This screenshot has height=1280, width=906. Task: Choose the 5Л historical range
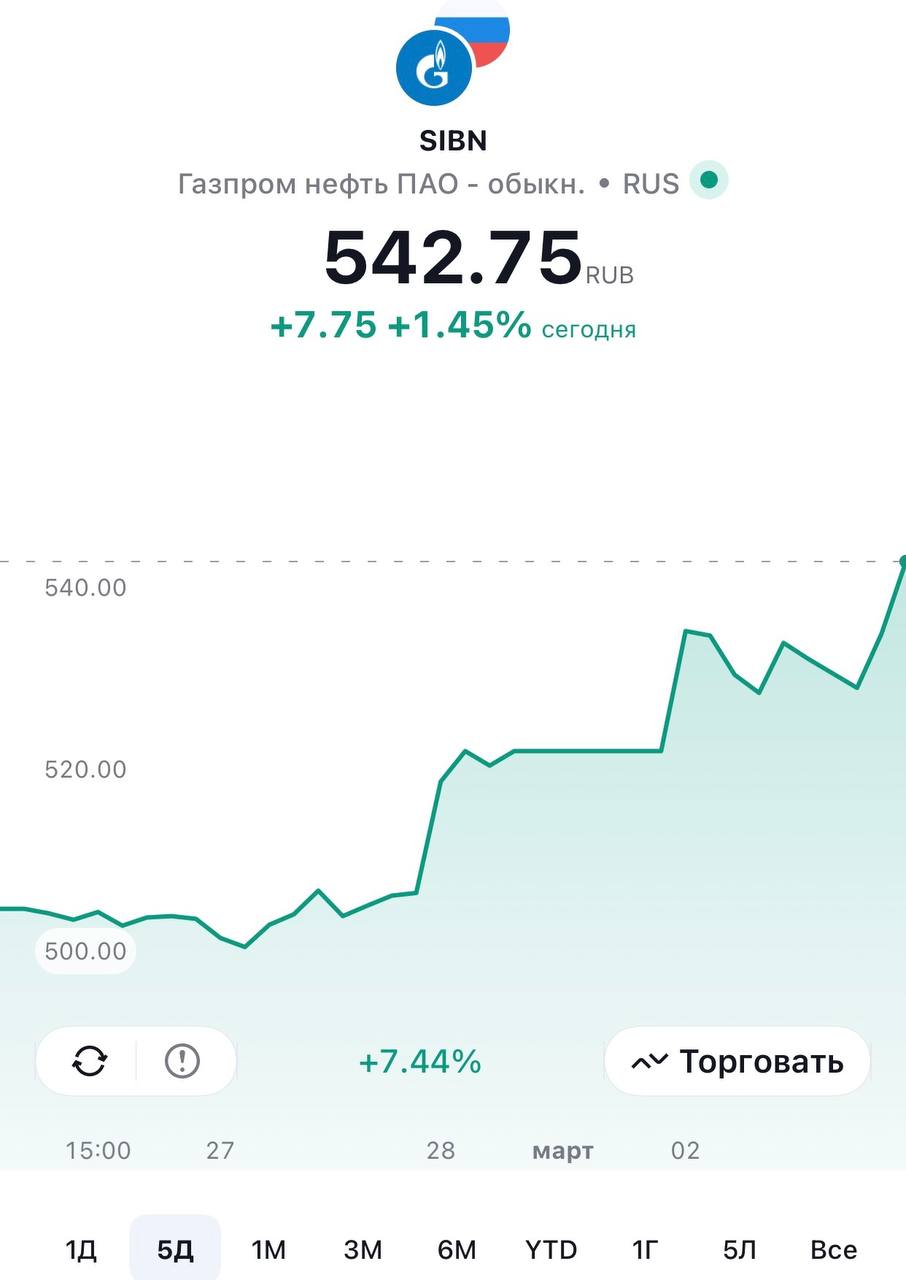(739, 1249)
